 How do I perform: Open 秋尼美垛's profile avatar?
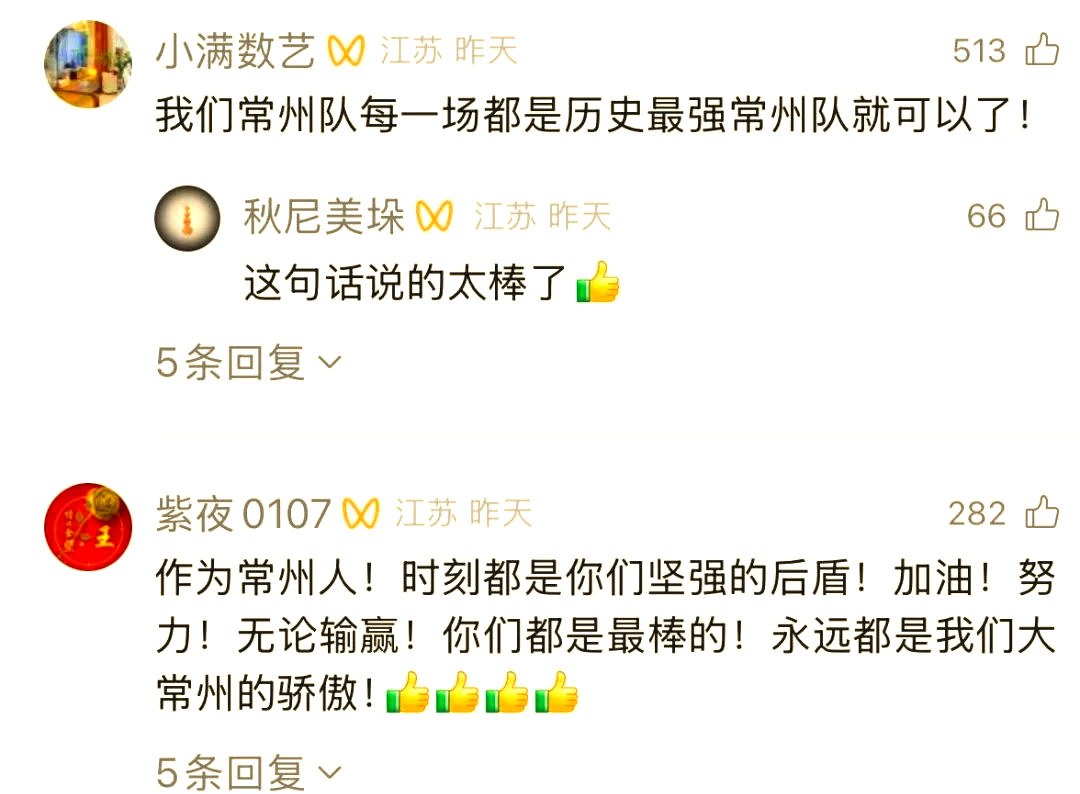[187, 218]
